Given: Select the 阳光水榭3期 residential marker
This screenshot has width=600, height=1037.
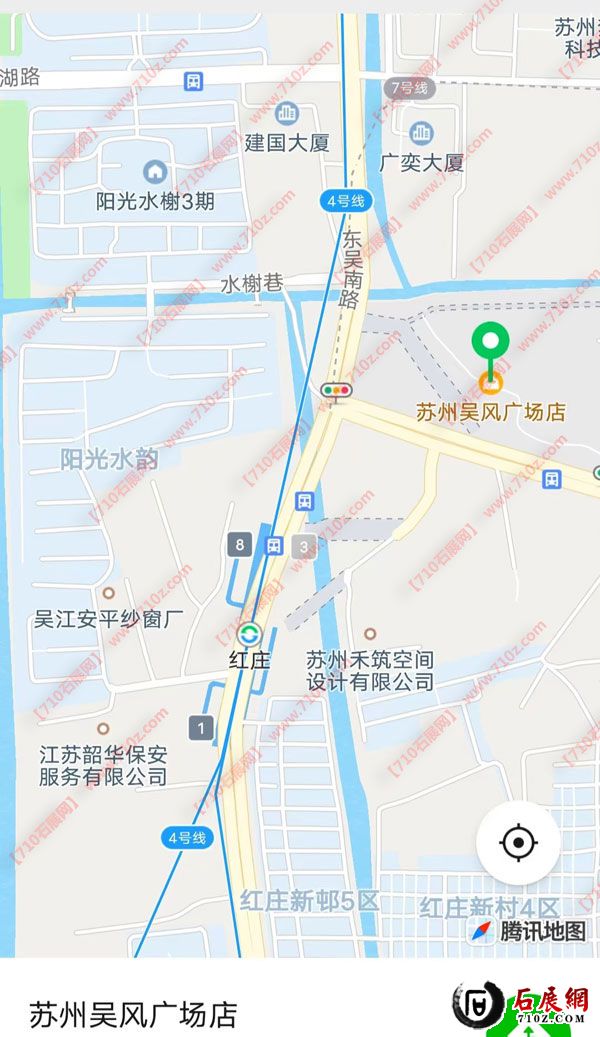Looking at the screenshot, I should coord(153,172).
